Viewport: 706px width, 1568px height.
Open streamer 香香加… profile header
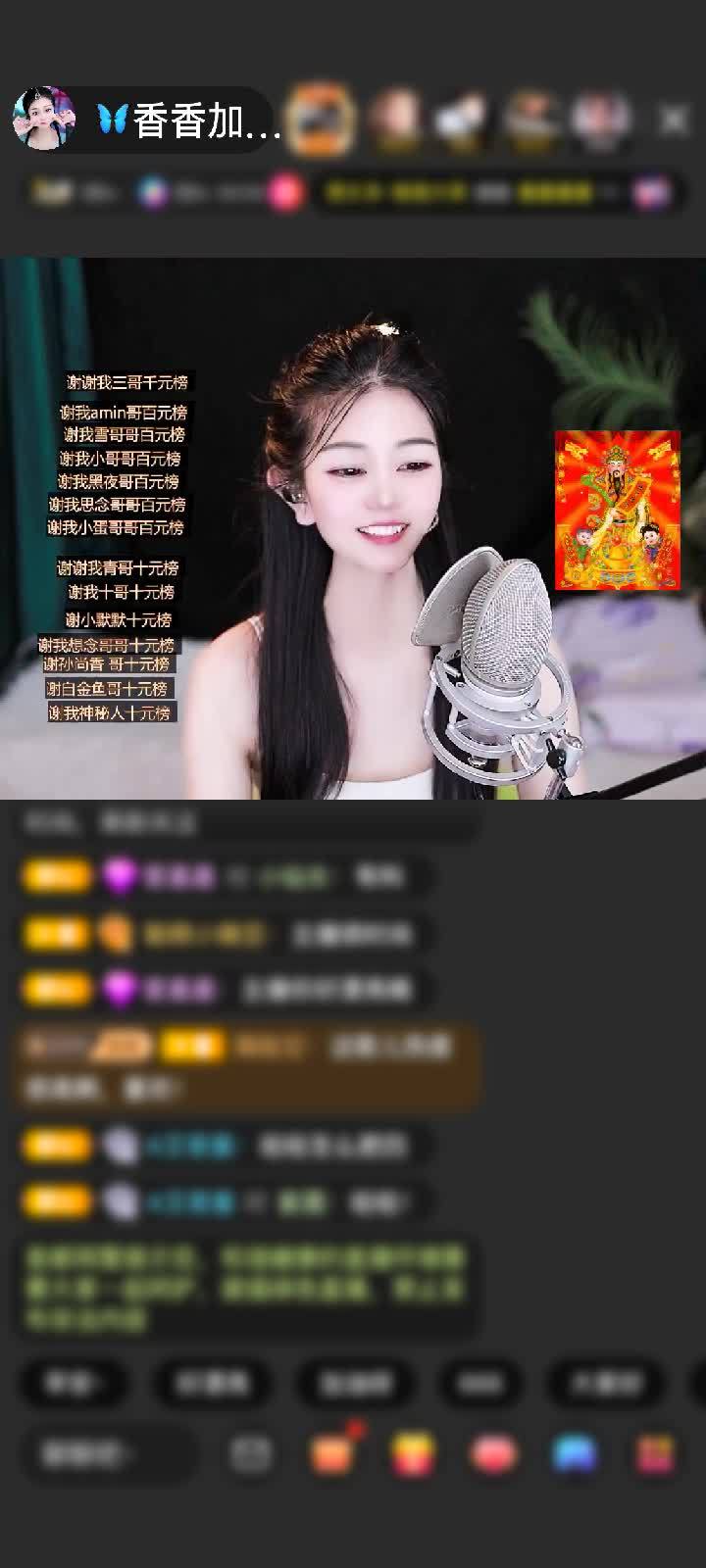point(147,121)
